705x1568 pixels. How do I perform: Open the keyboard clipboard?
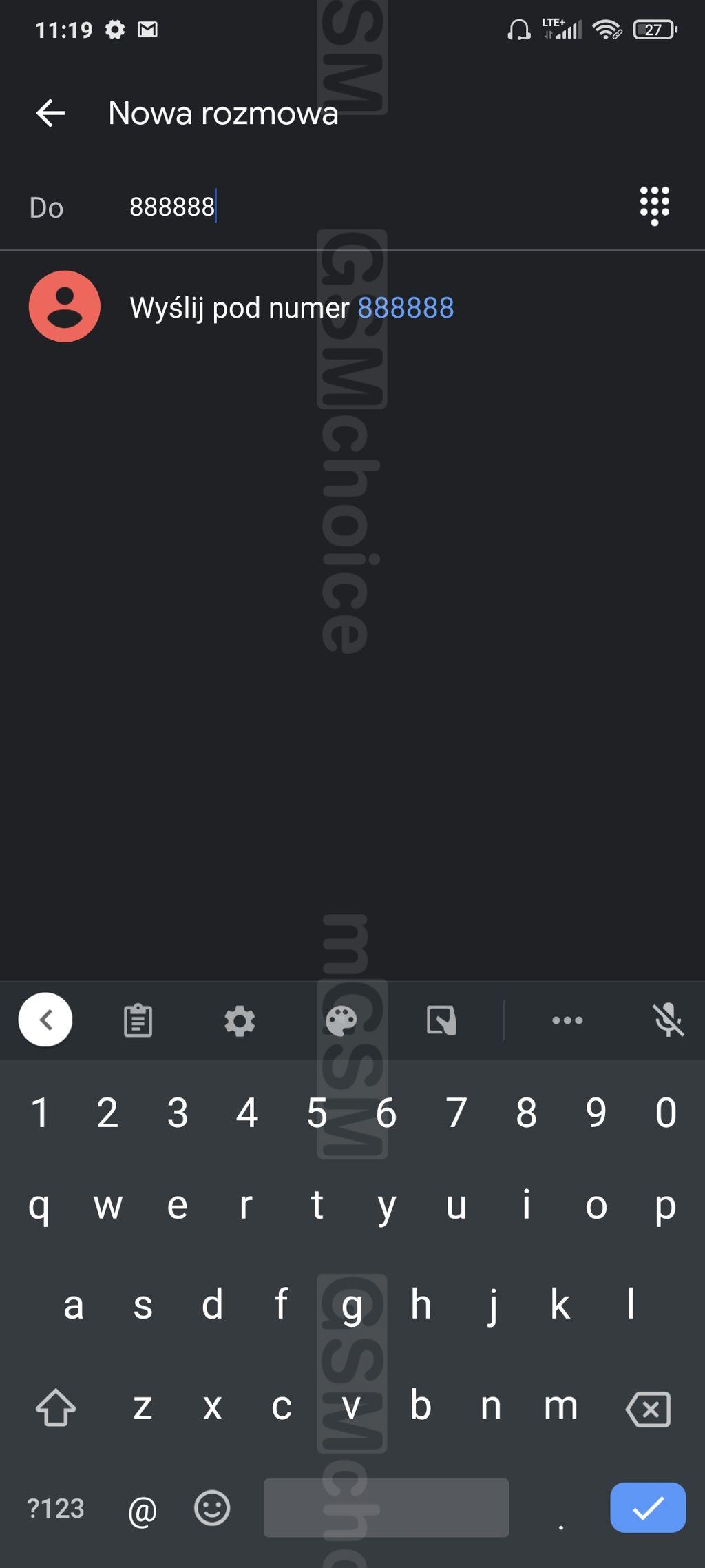coord(138,1020)
